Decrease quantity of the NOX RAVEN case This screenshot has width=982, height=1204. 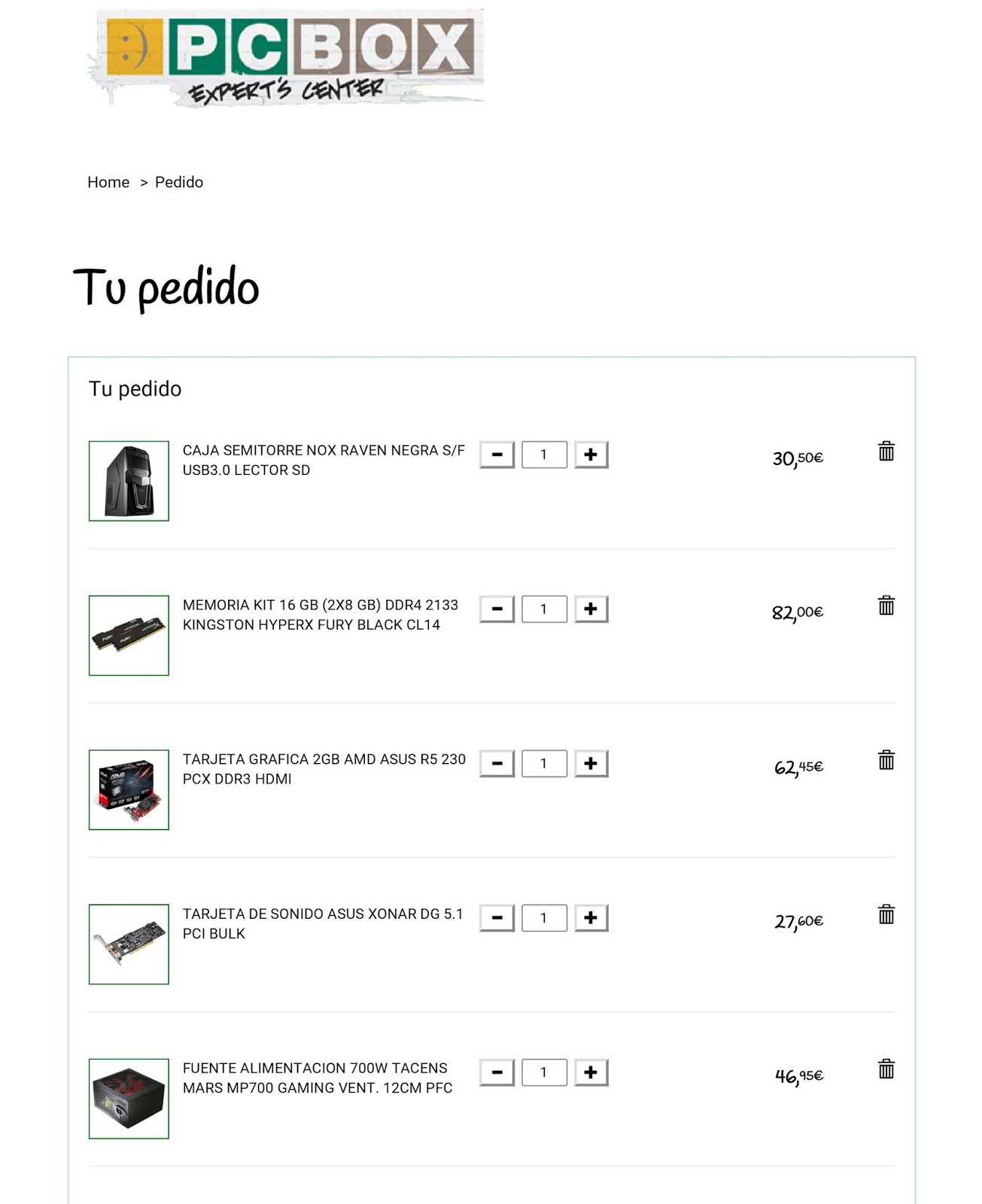(496, 454)
